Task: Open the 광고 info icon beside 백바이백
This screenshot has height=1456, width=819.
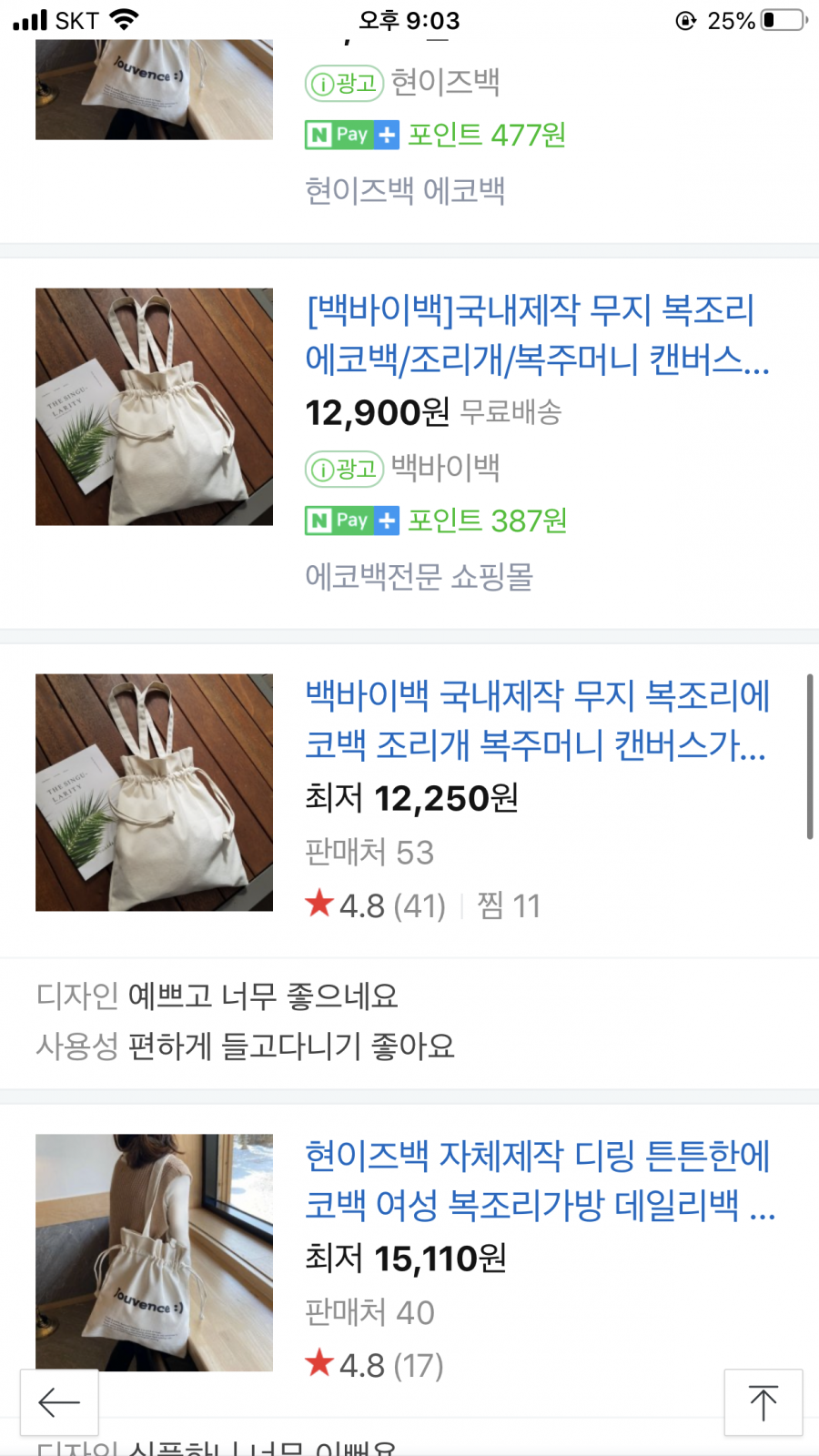Action: coord(343,469)
